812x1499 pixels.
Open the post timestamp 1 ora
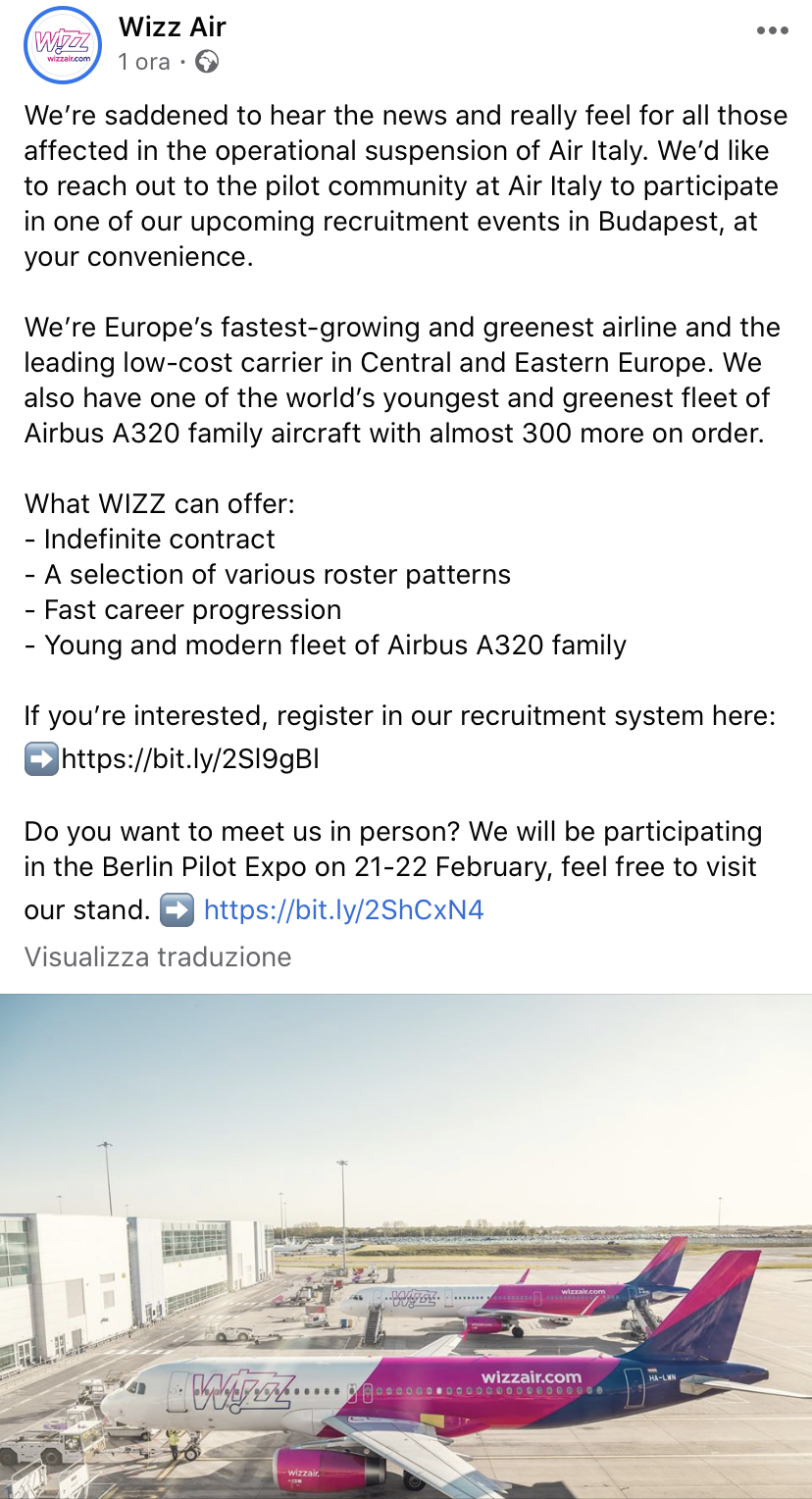pos(144,62)
